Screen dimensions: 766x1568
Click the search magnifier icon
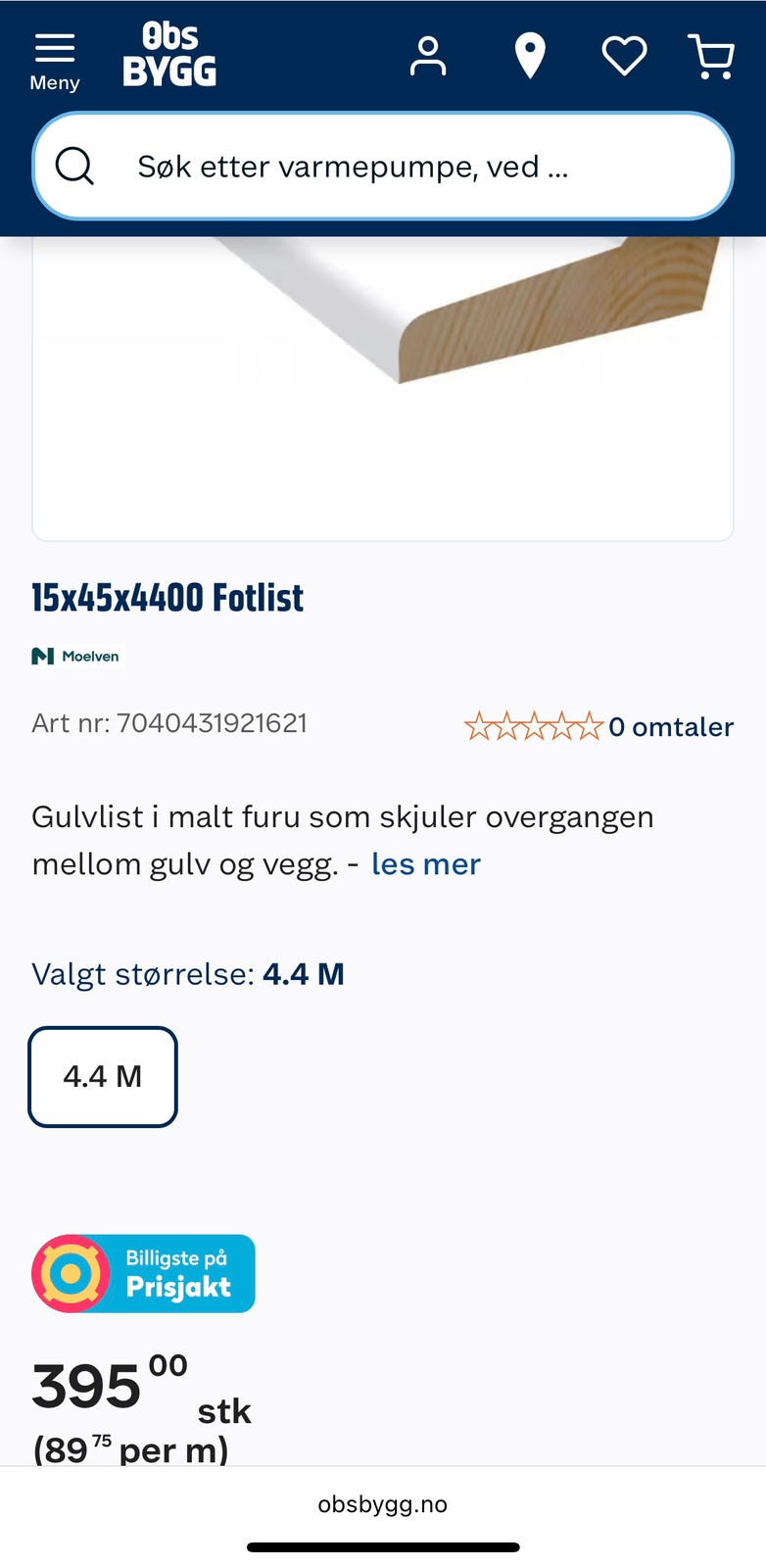[x=75, y=166]
